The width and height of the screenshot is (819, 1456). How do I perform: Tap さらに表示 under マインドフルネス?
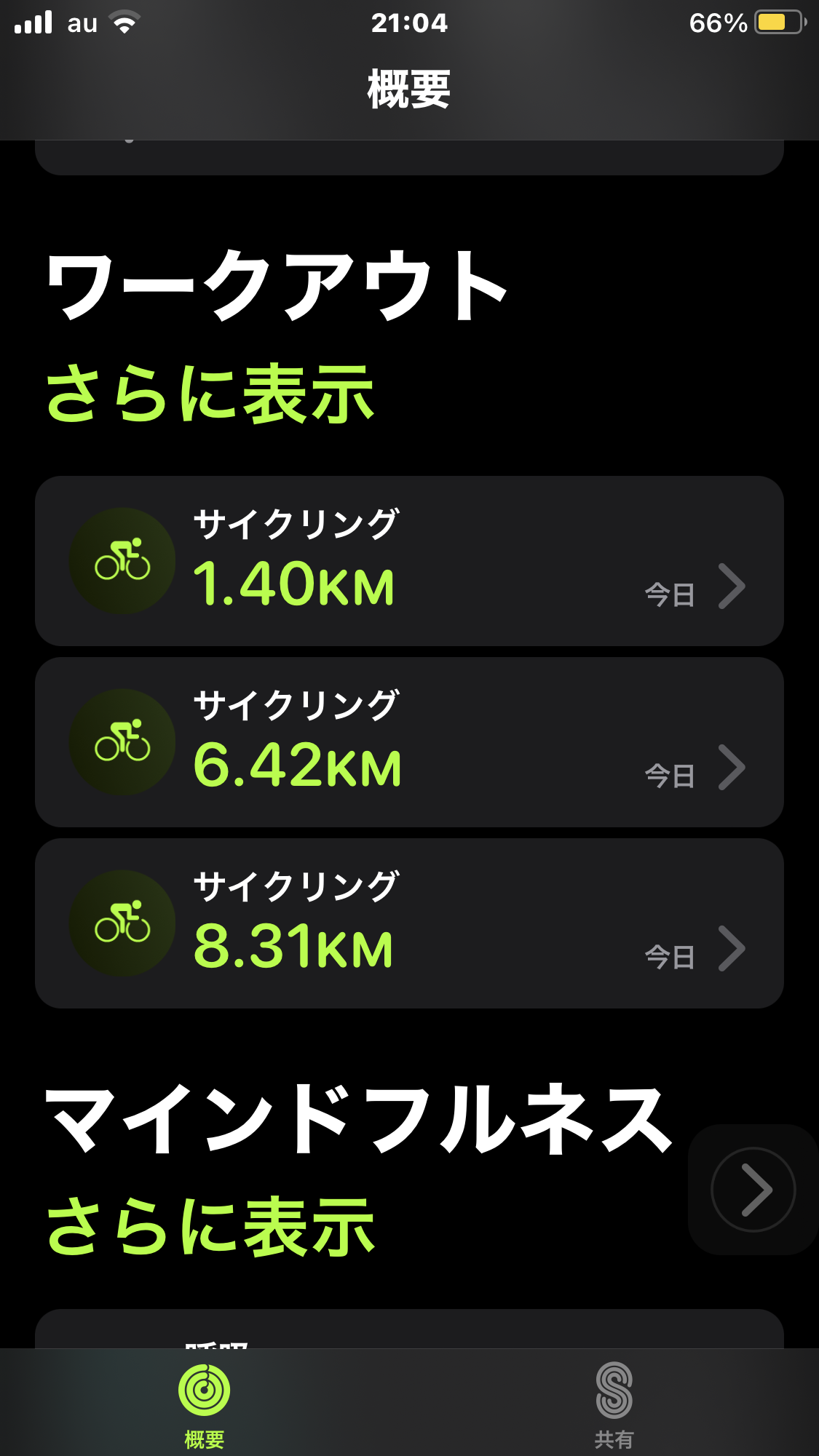210,1228
